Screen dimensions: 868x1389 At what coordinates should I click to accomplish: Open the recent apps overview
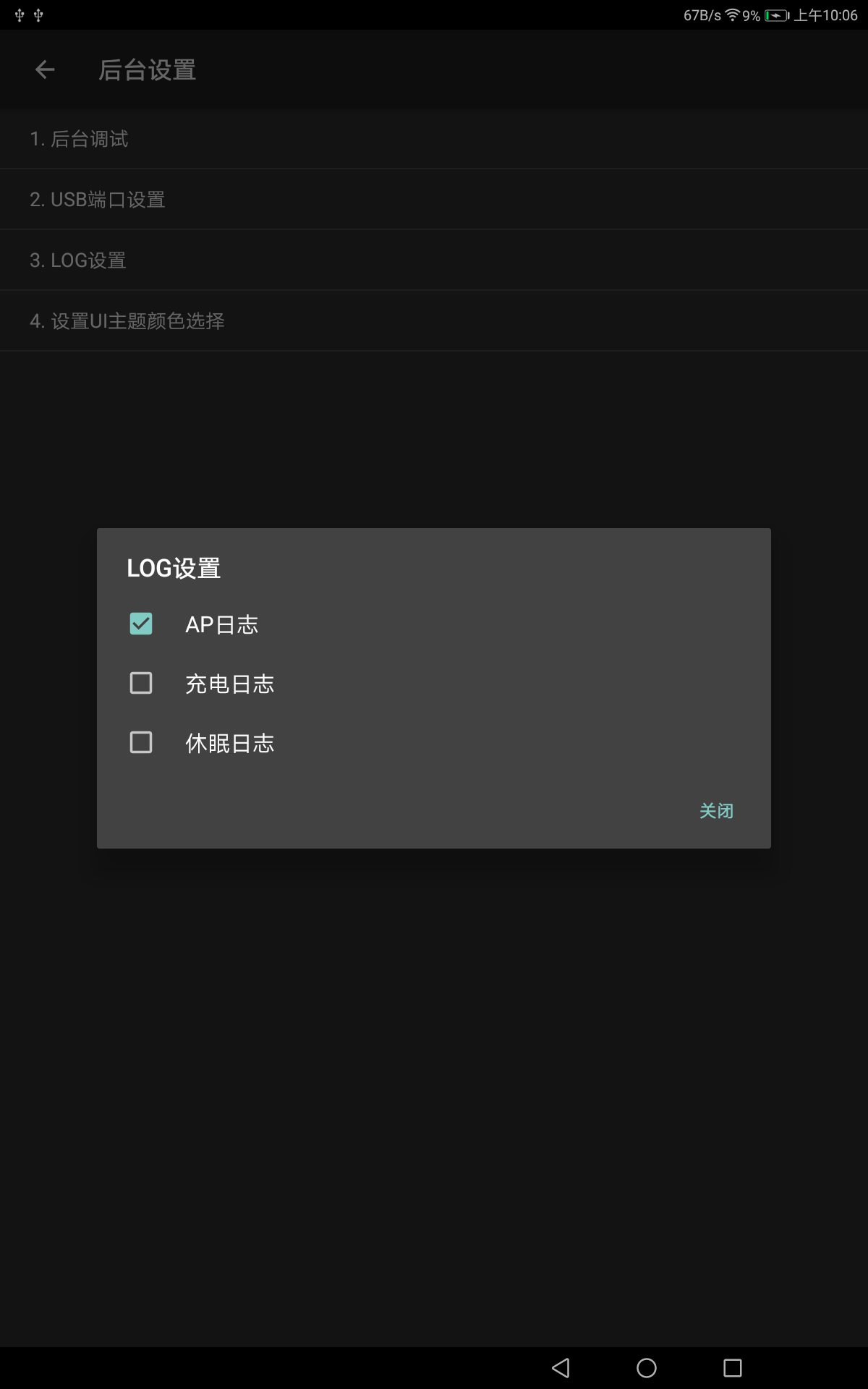click(x=733, y=1368)
